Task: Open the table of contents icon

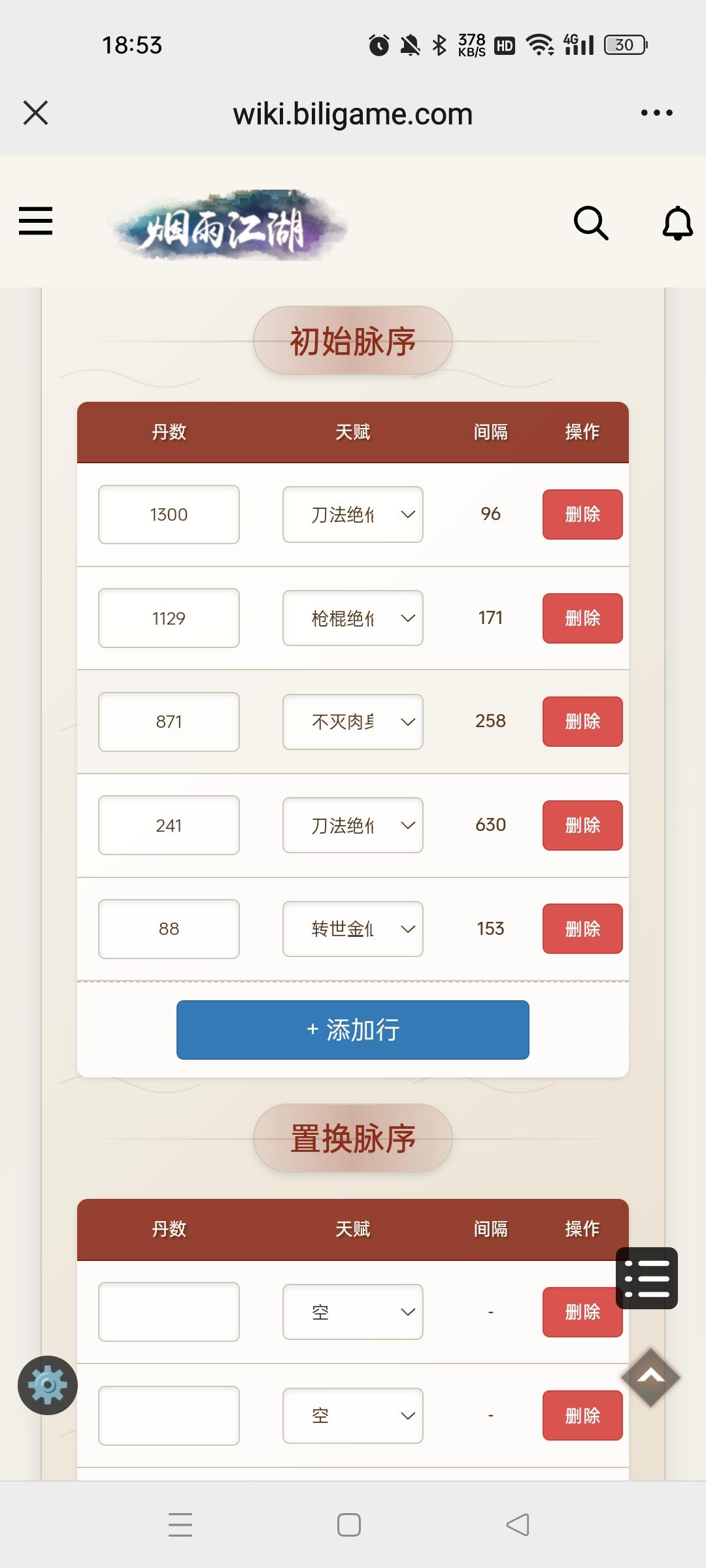Action: pos(647,1277)
